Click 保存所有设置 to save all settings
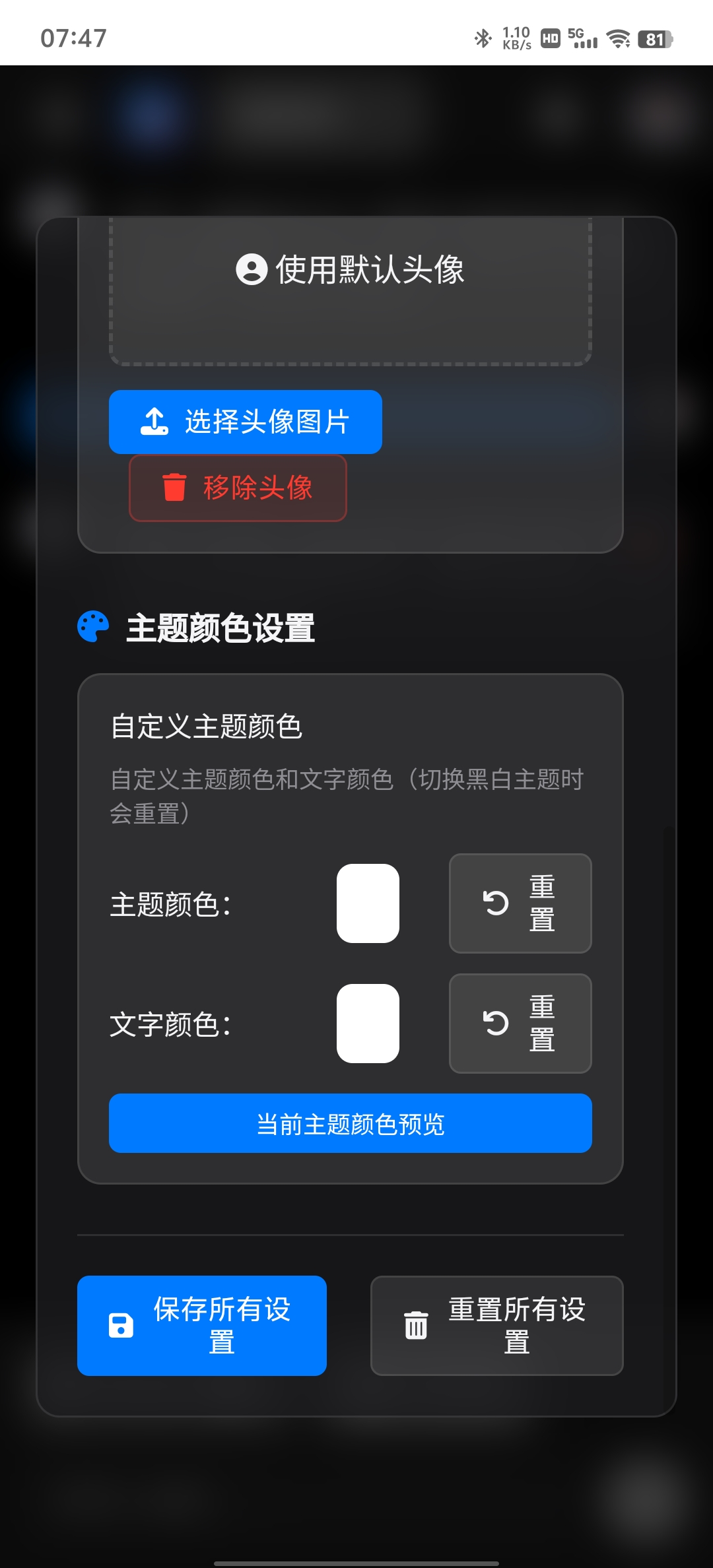This screenshot has width=713, height=1568. point(201,1326)
